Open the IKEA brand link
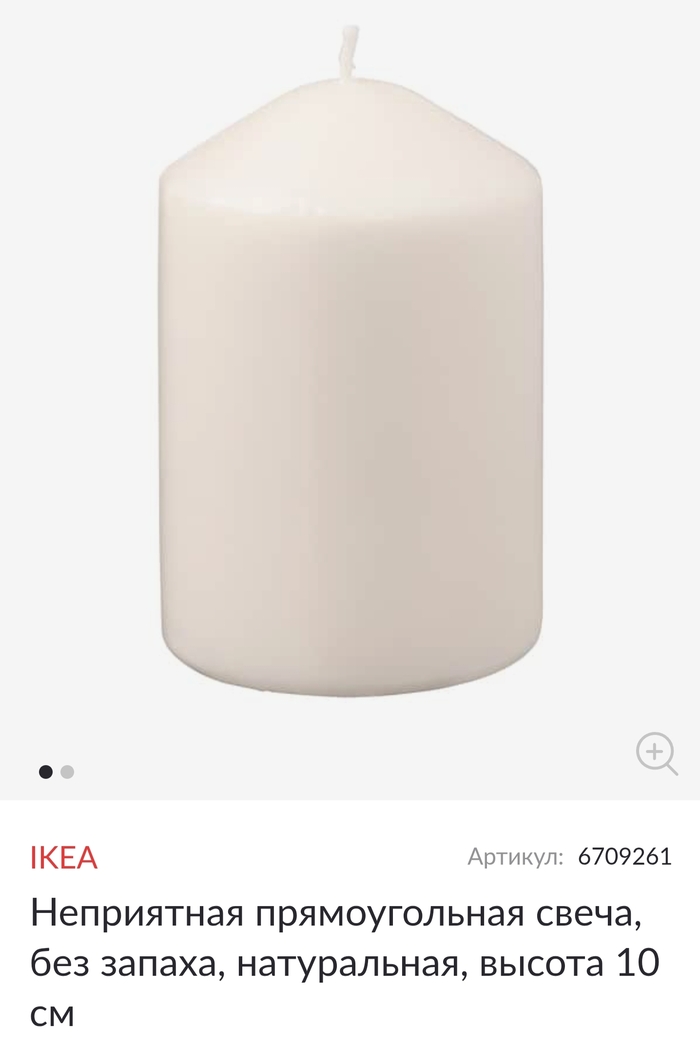Screen dimensions: 700x1045 click(65, 858)
